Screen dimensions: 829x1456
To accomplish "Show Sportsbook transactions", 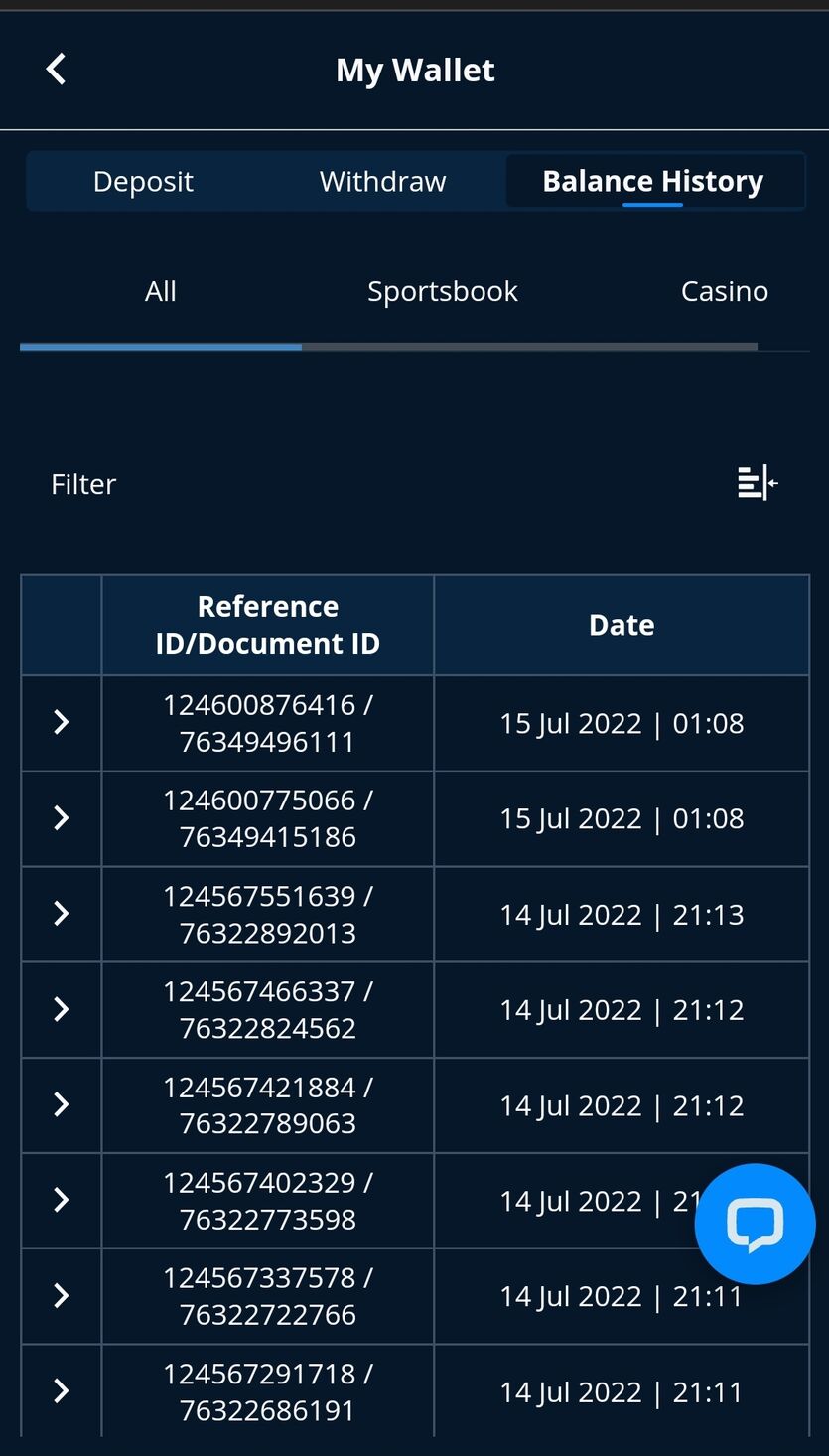I will coord(442,291).
